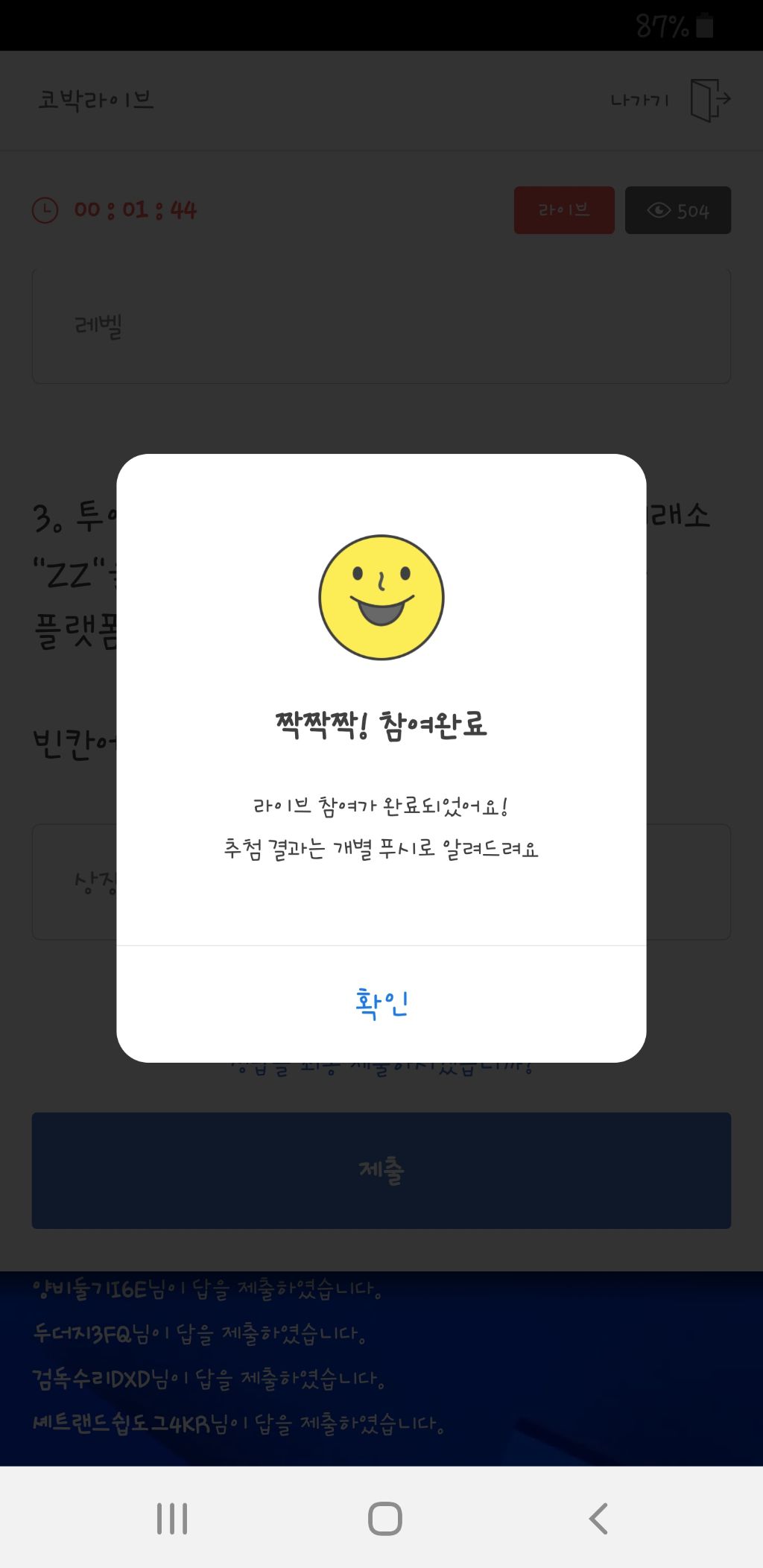Confirm the dialog by tapping 확인
Image resolution: width=763 pixels, height=1568 pixels.
coord(381,1003)
